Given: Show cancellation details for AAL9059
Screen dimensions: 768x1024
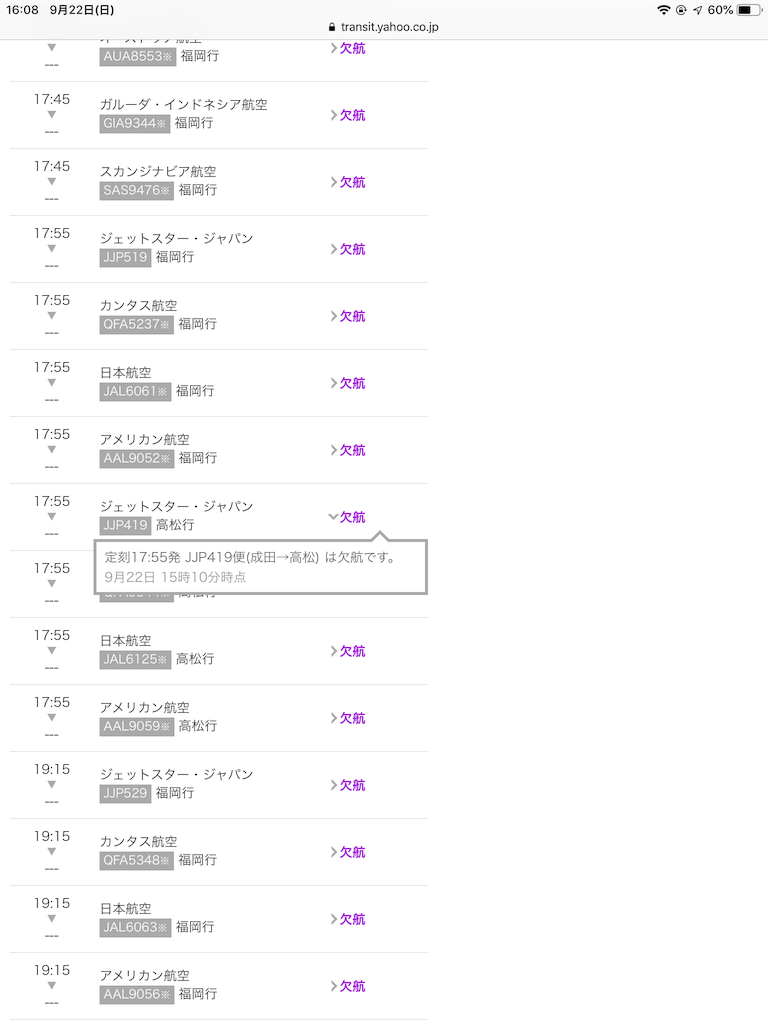Looking at the screenshot, I should pos(348,718).
